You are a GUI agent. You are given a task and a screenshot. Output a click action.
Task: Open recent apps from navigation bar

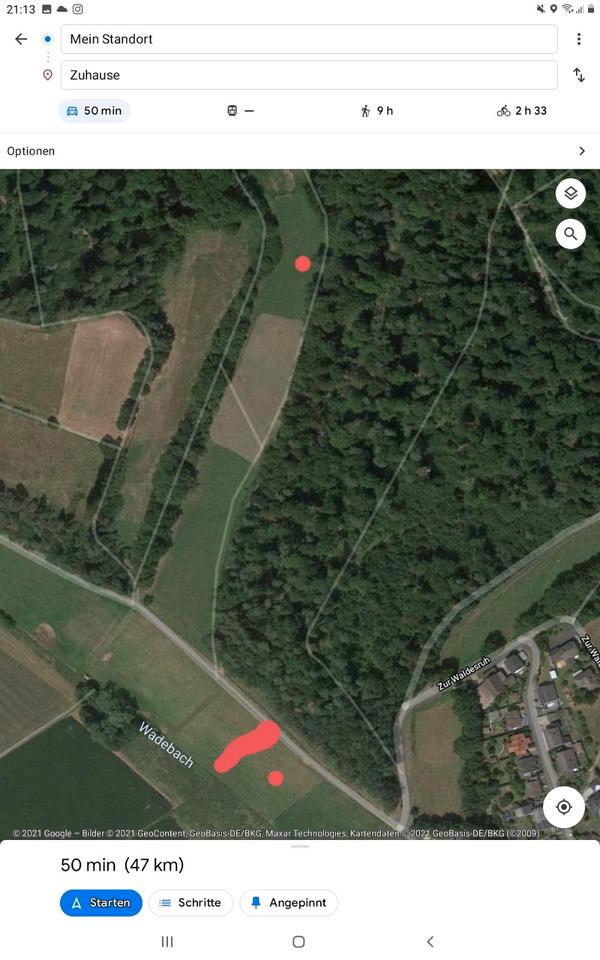(167, 942)
